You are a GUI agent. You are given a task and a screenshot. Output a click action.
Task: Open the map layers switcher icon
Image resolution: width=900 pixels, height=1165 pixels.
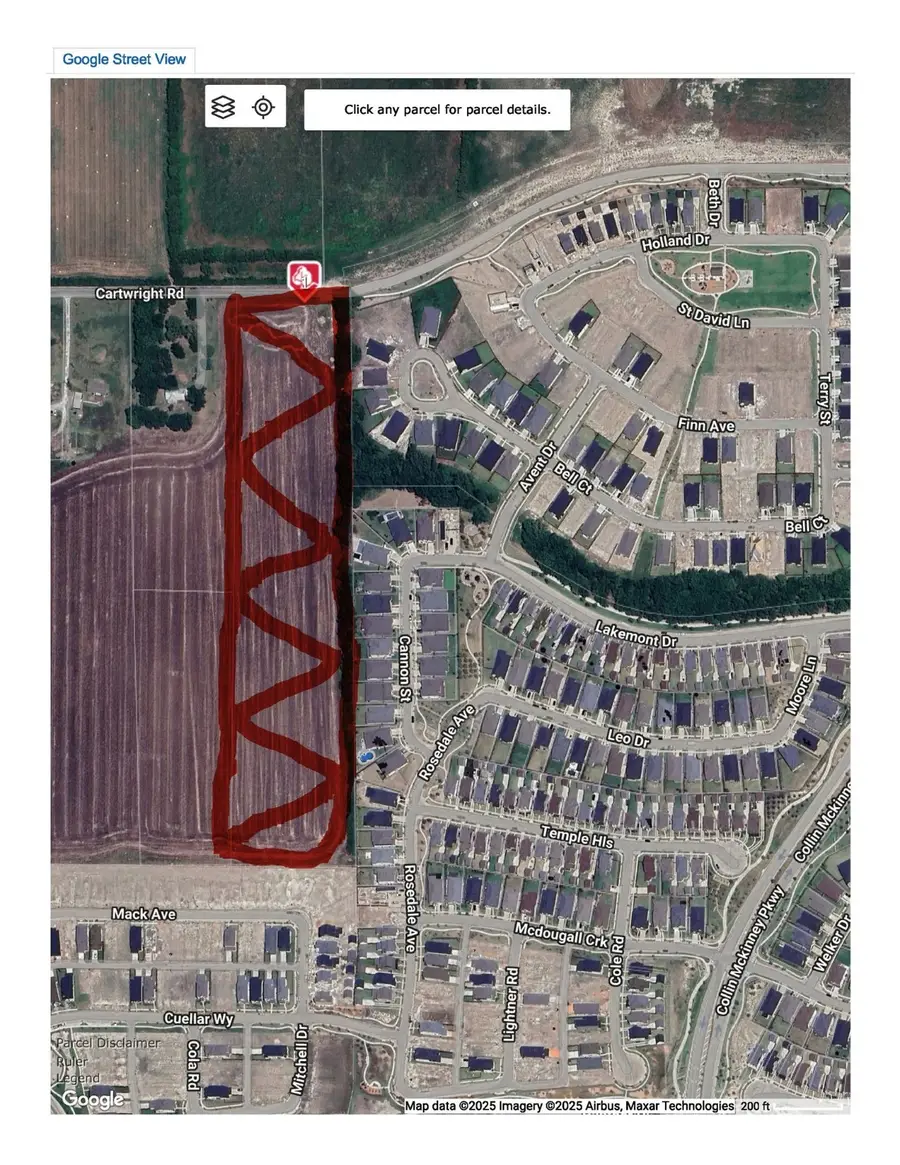point(224,107)
